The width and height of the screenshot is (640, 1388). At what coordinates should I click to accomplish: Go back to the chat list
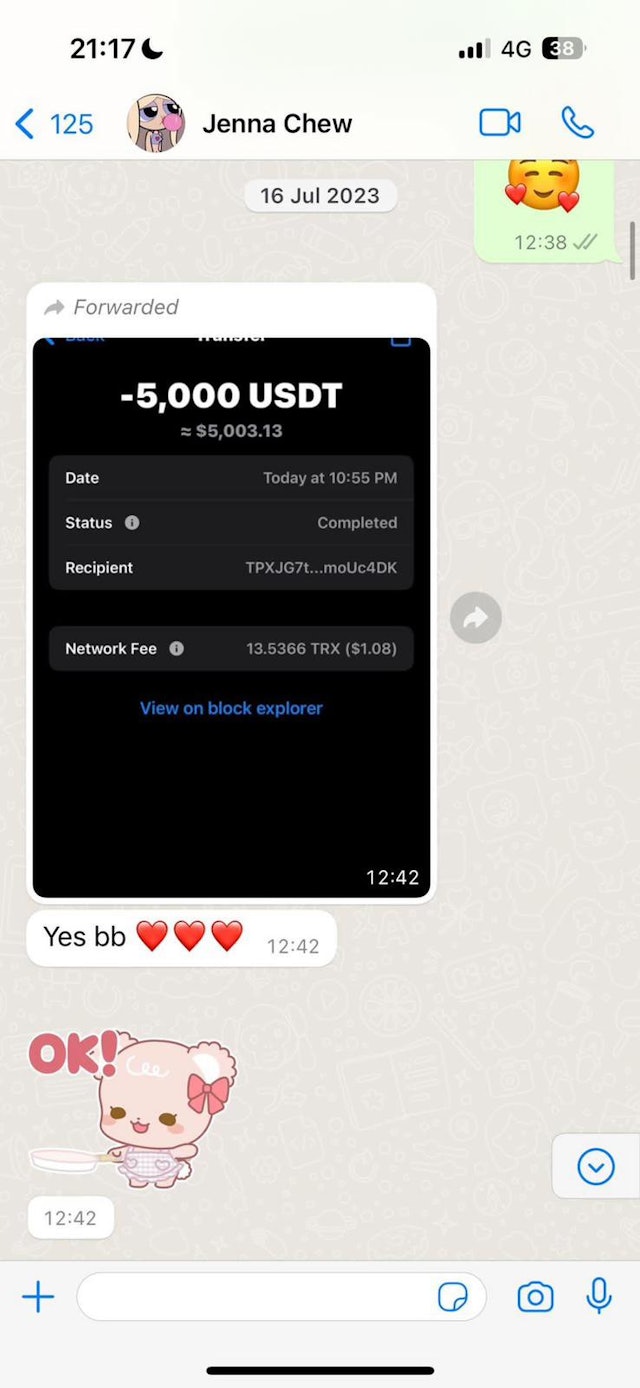tap(54, 124)
